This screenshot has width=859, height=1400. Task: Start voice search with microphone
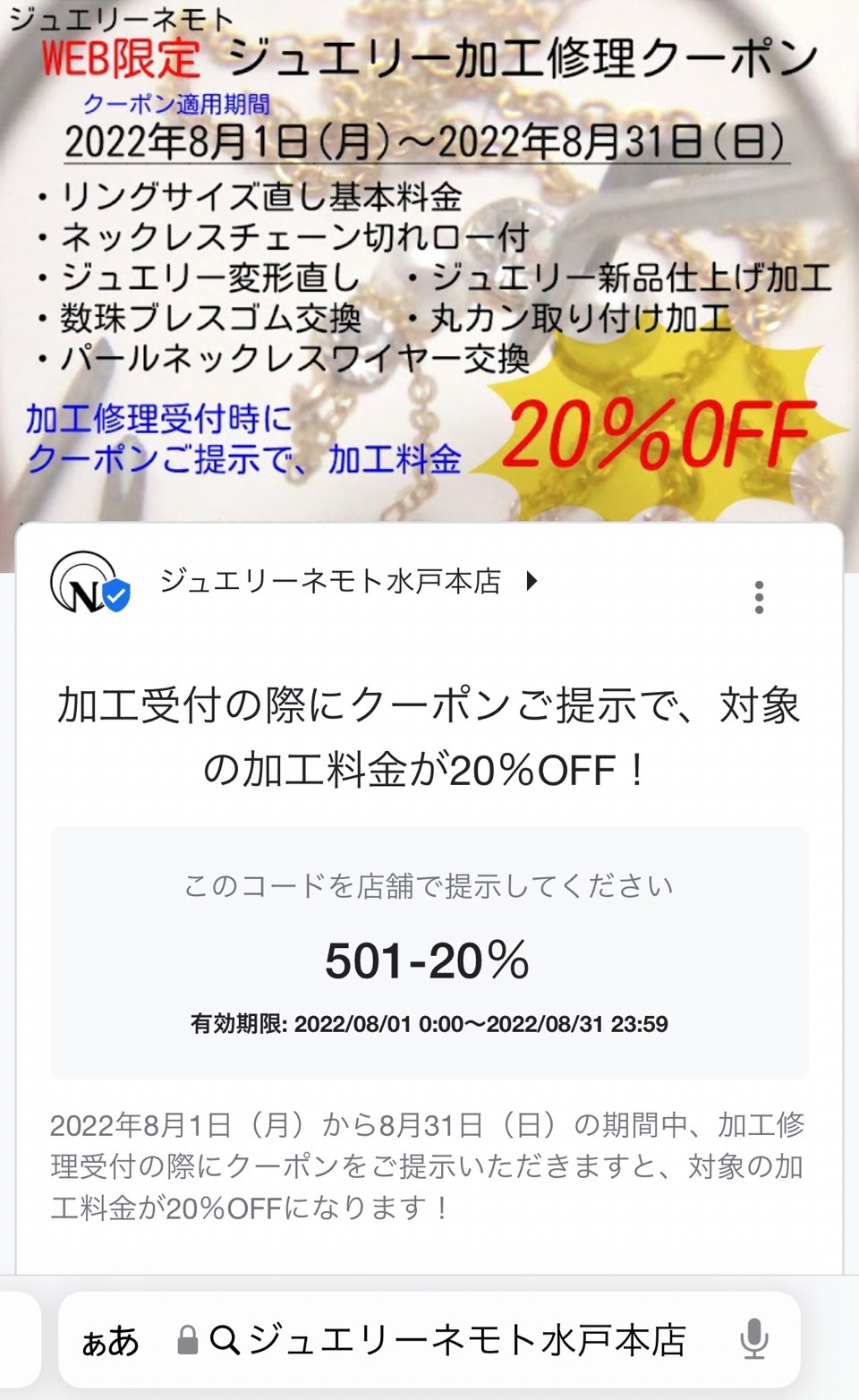753,1339
